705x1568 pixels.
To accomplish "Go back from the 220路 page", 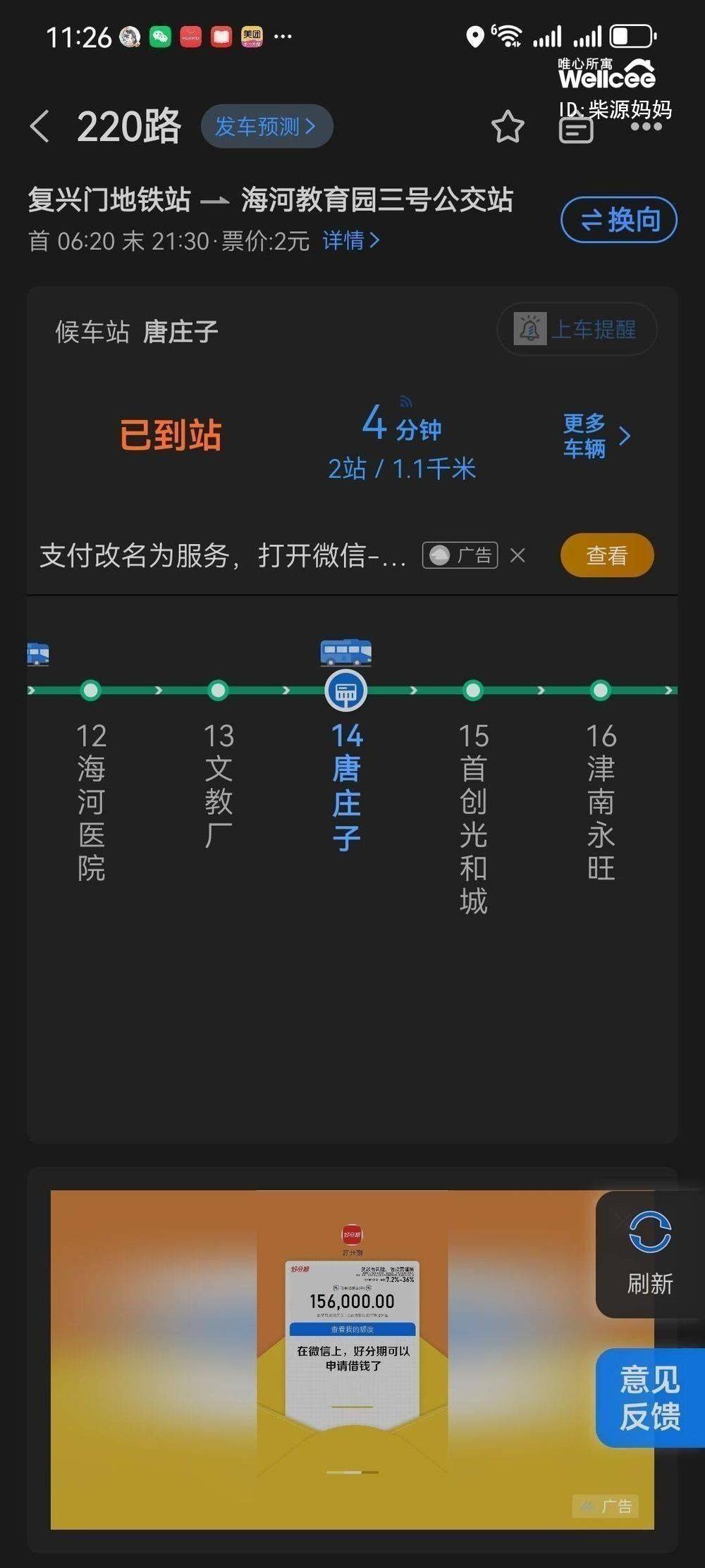I will [40, 127].
